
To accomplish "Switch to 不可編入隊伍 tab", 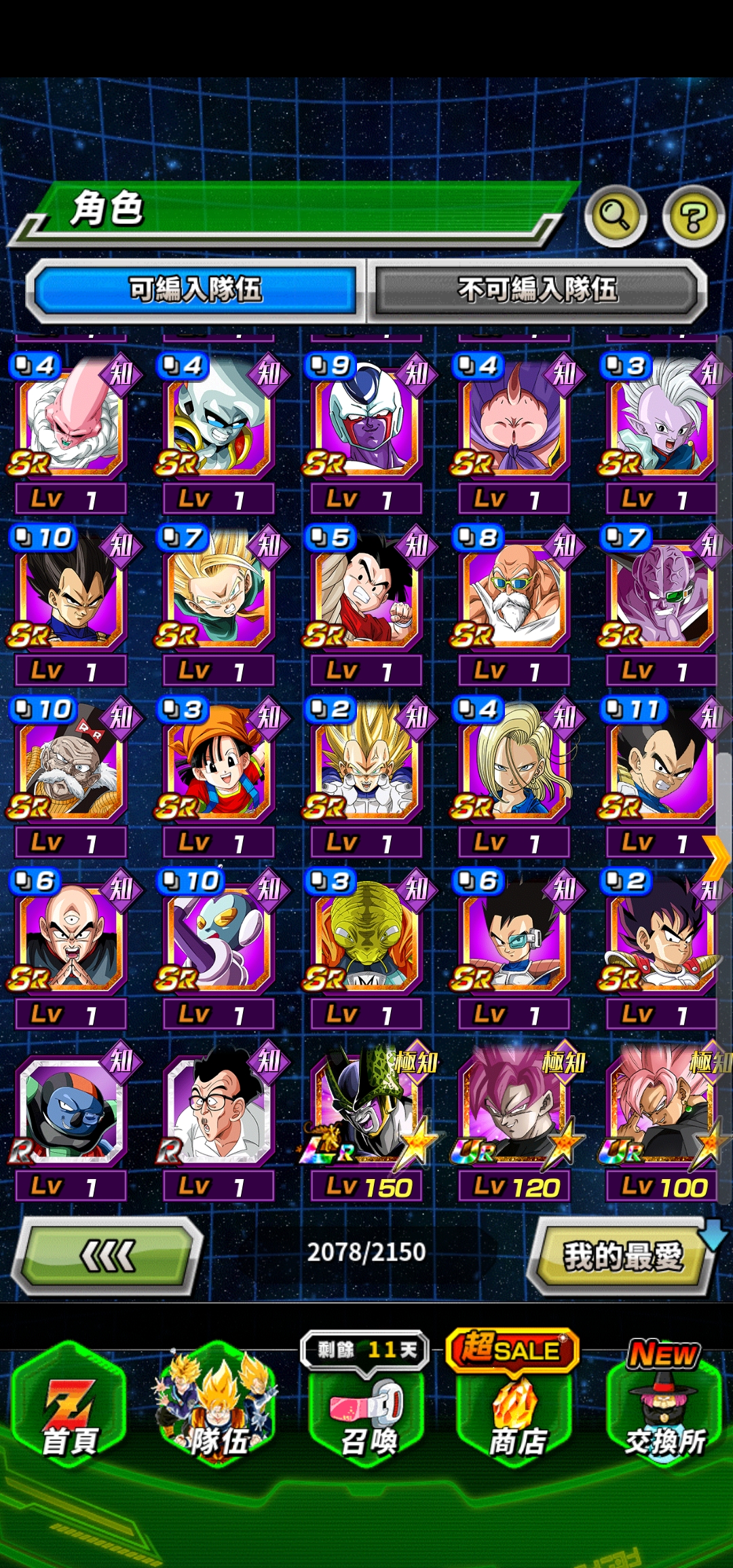I will [536, 290].
